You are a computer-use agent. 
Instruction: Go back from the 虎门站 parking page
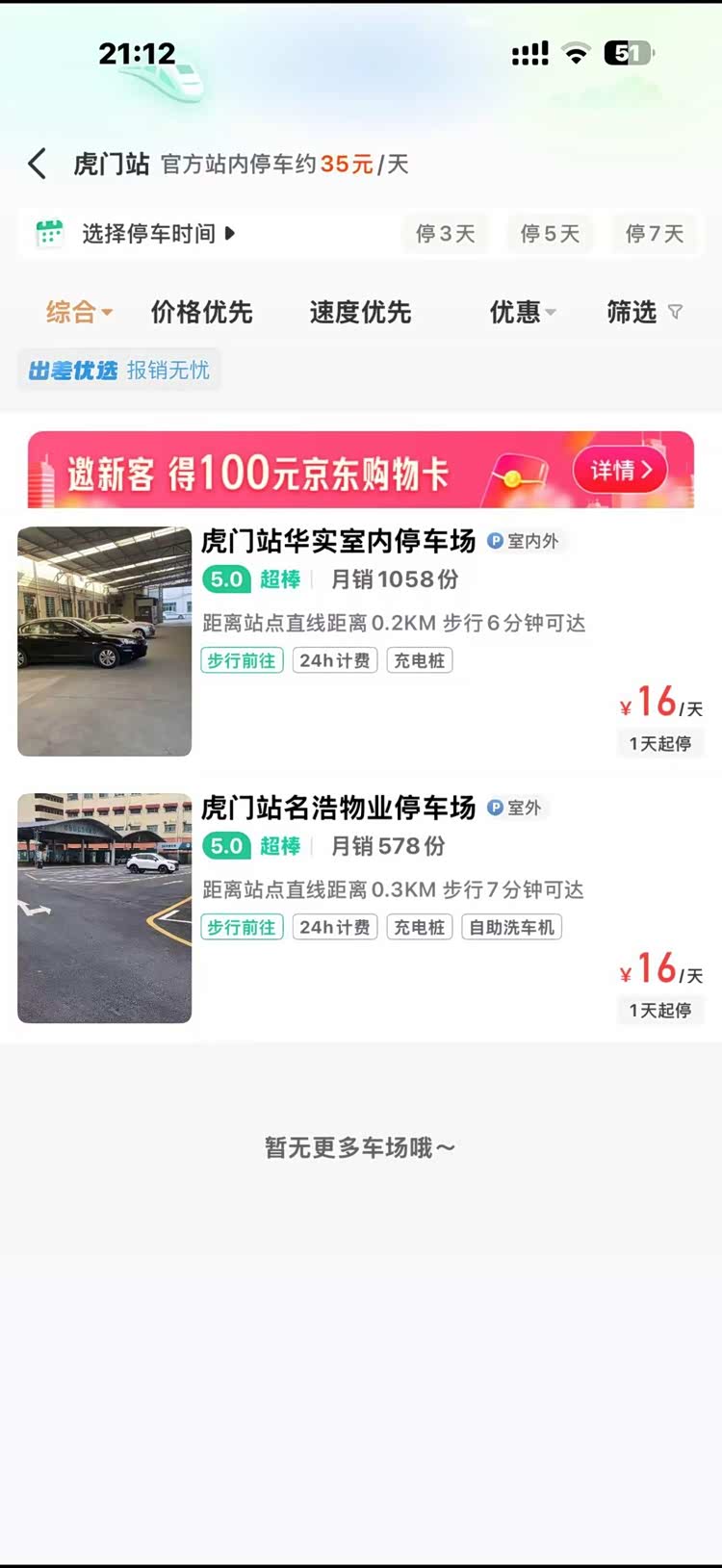(38, 164)
